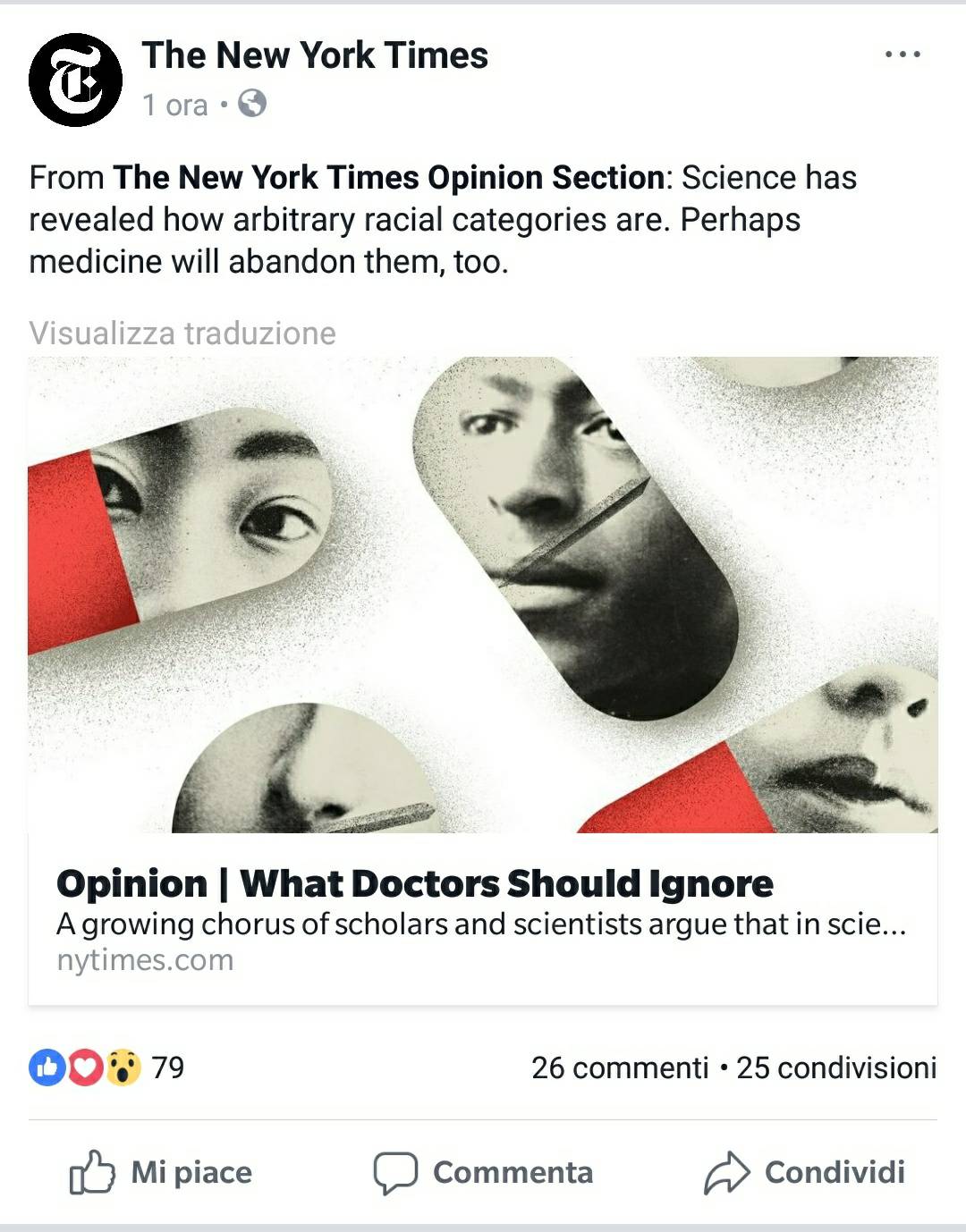966x1232 pixels.
Task: Open The New York Times Opinion Section link
Action: (x=388, y=178)
